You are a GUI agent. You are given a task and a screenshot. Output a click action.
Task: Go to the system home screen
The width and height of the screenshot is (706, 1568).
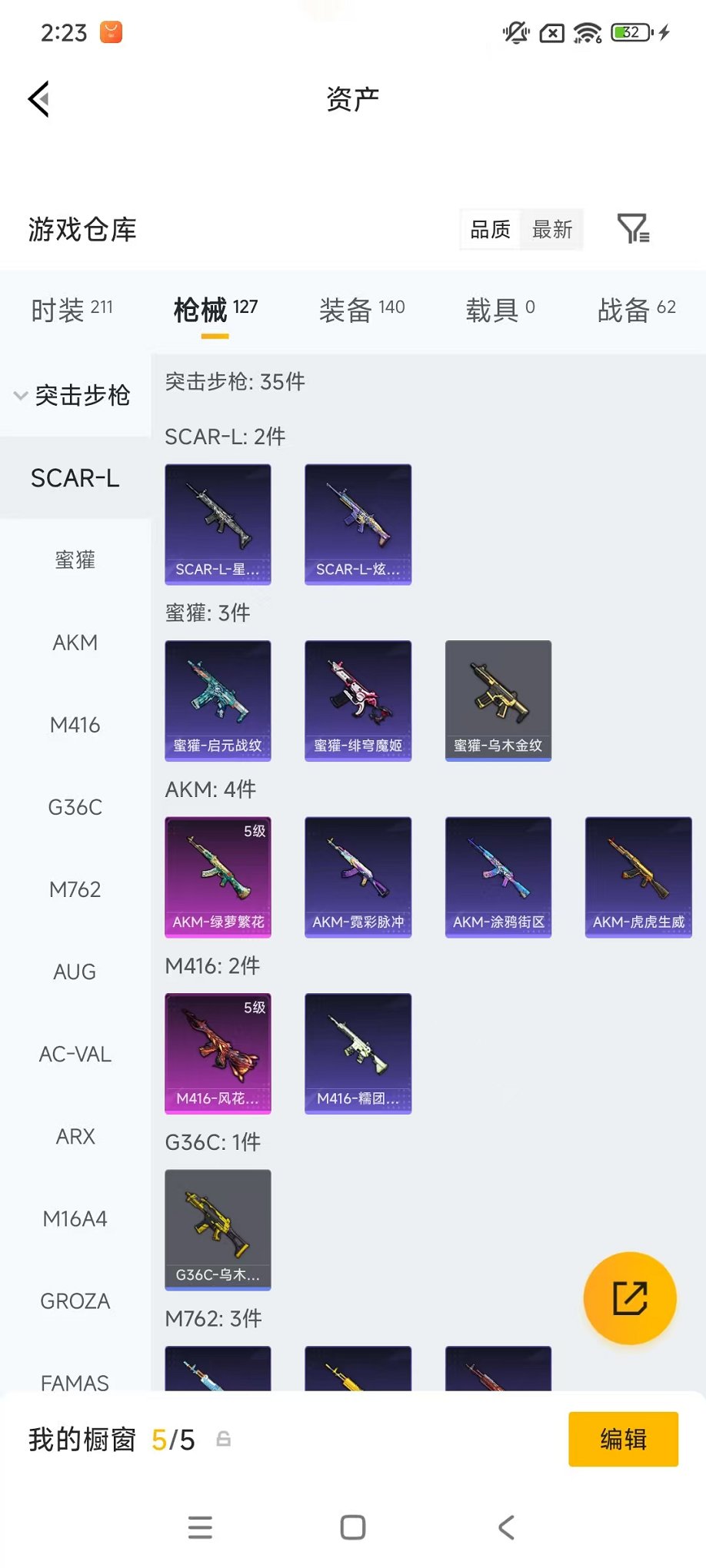(352, 1526)
